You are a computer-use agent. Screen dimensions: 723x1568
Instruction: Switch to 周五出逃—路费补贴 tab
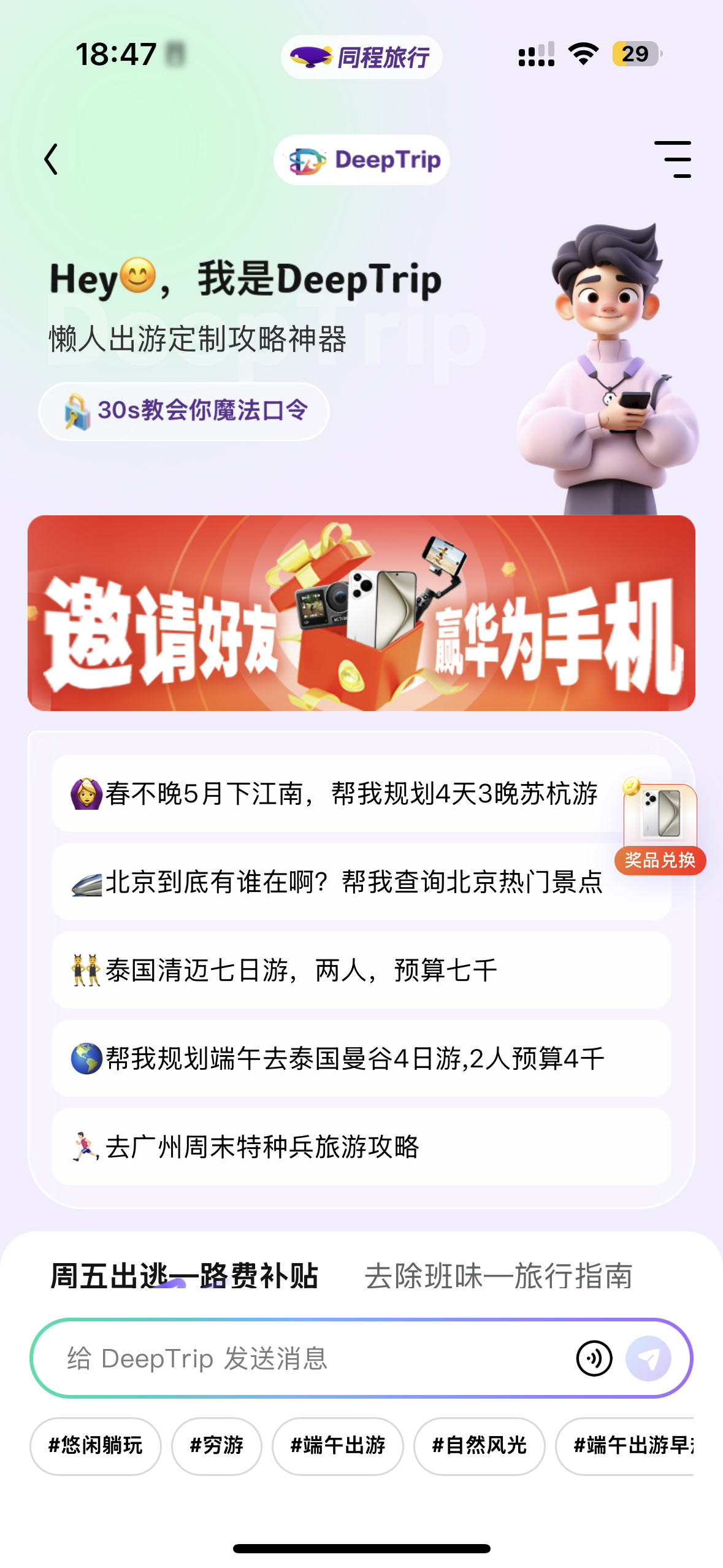point(184,1276)
